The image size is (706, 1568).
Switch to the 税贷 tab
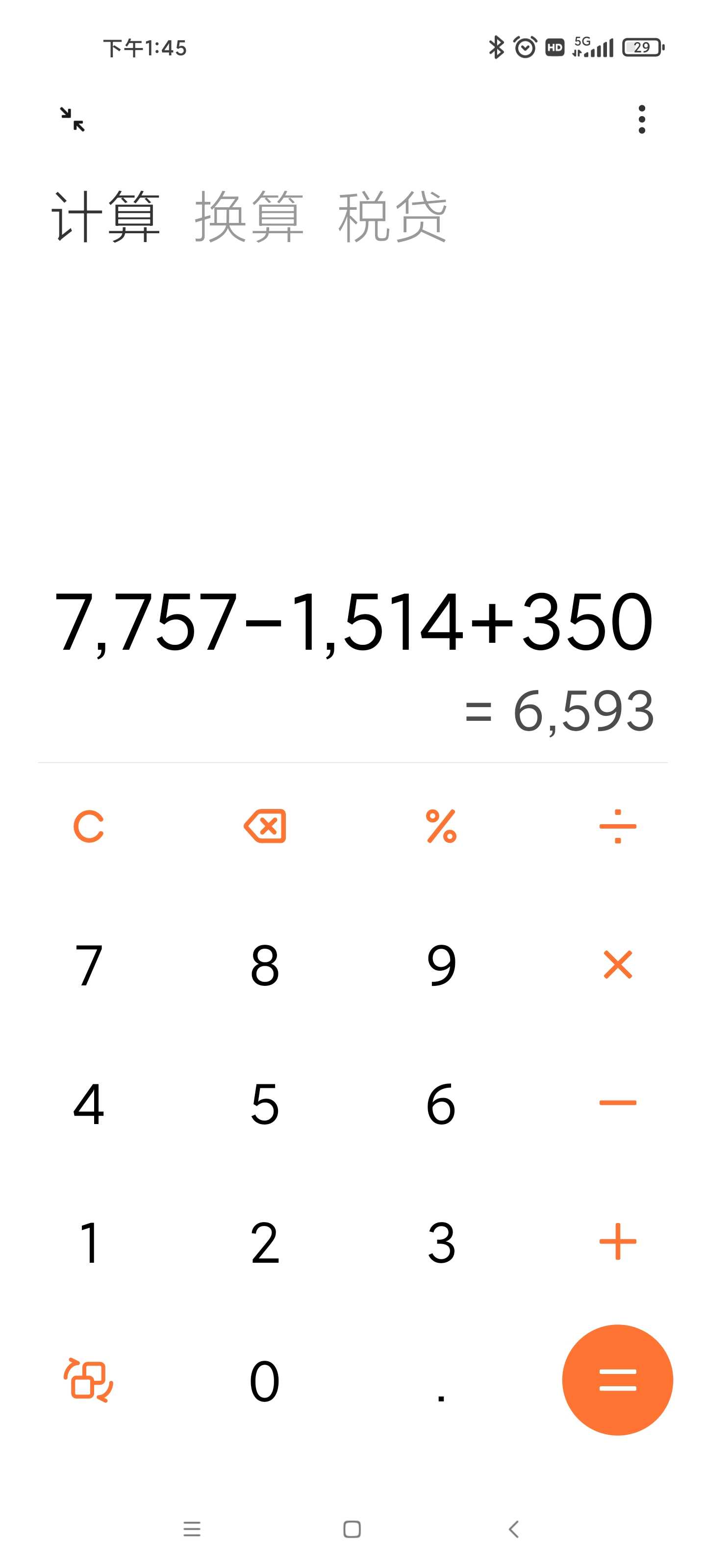(392, 216)
